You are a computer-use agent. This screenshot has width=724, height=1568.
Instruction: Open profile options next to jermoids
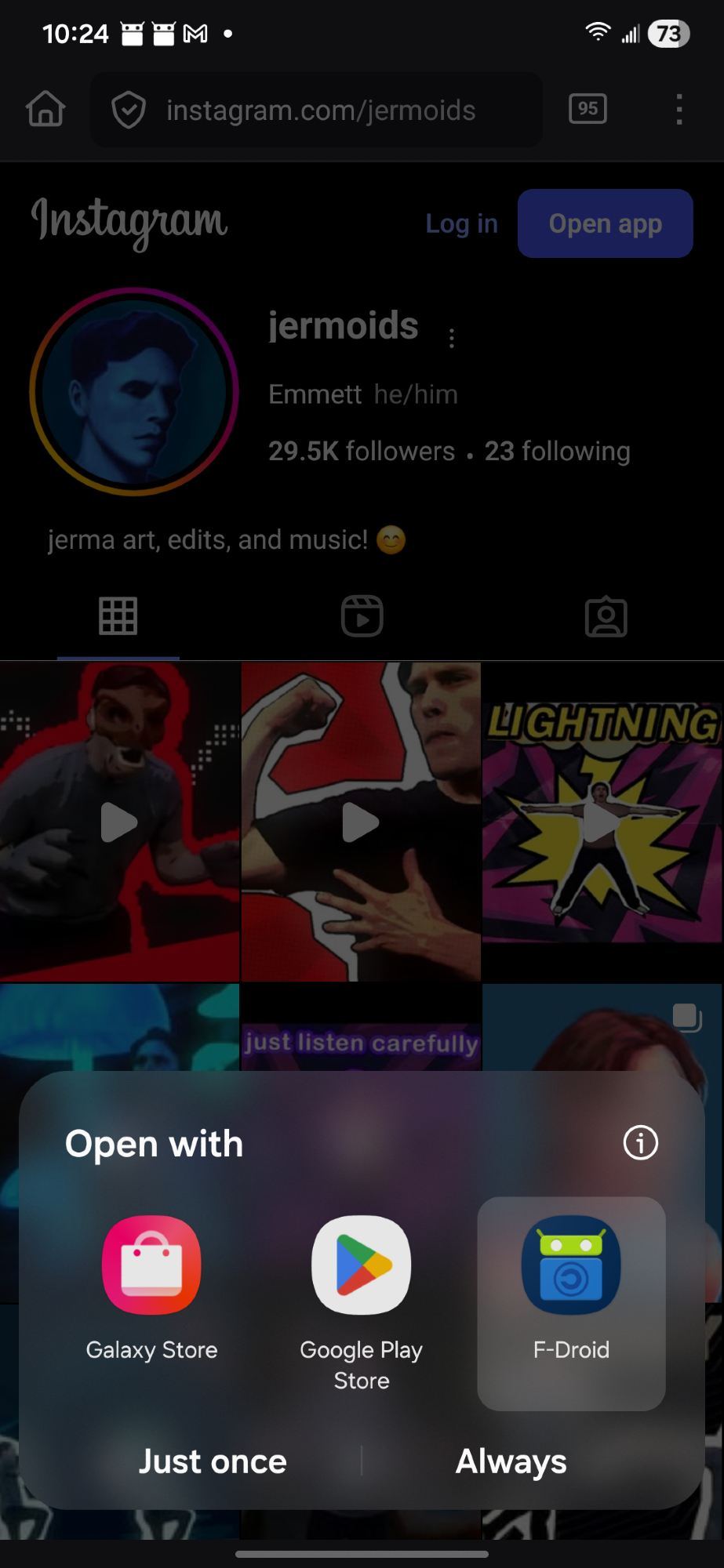(452, 338)
